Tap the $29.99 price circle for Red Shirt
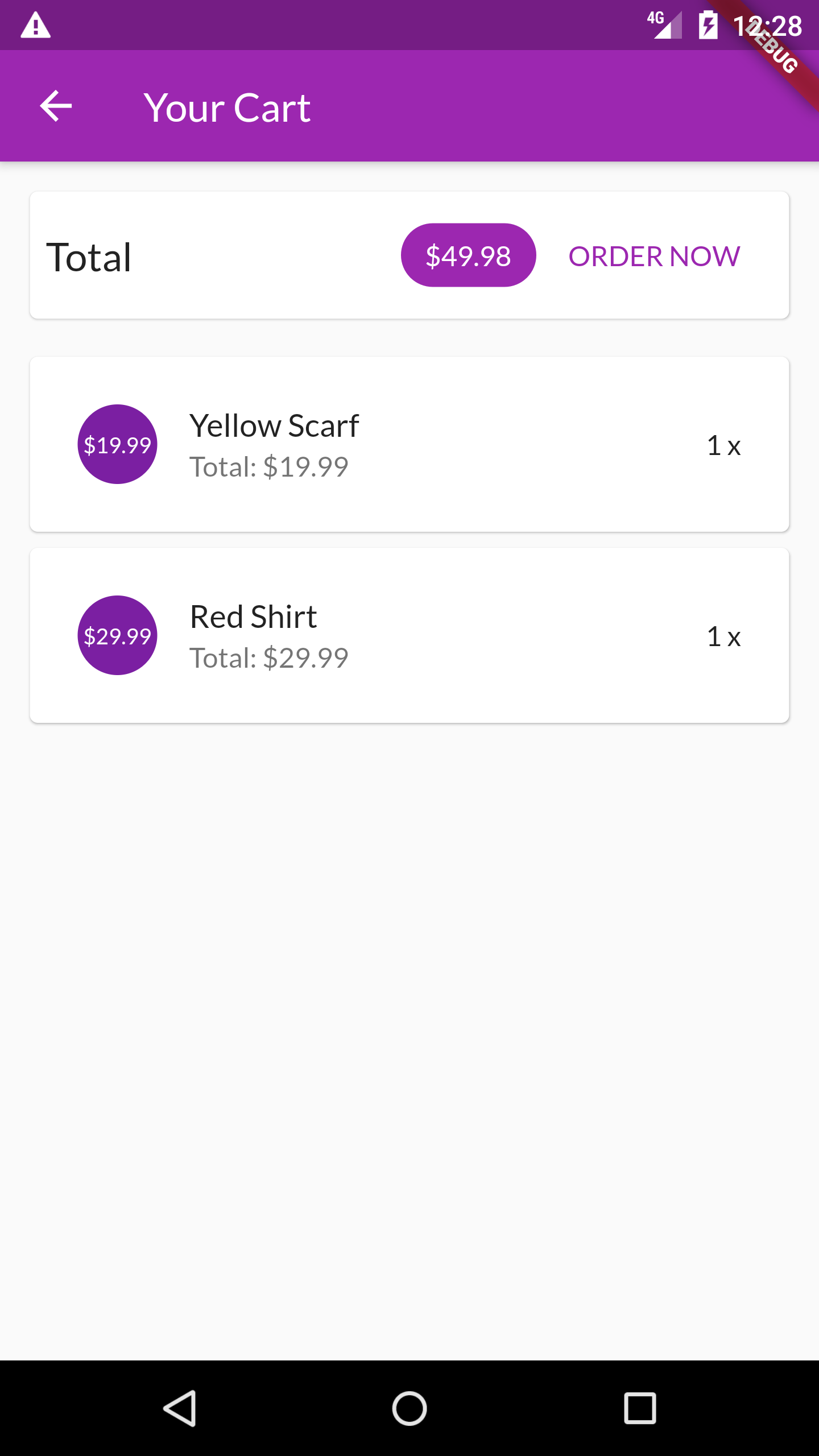Screen dimensions: 819x1456 [x=117, y=636]
